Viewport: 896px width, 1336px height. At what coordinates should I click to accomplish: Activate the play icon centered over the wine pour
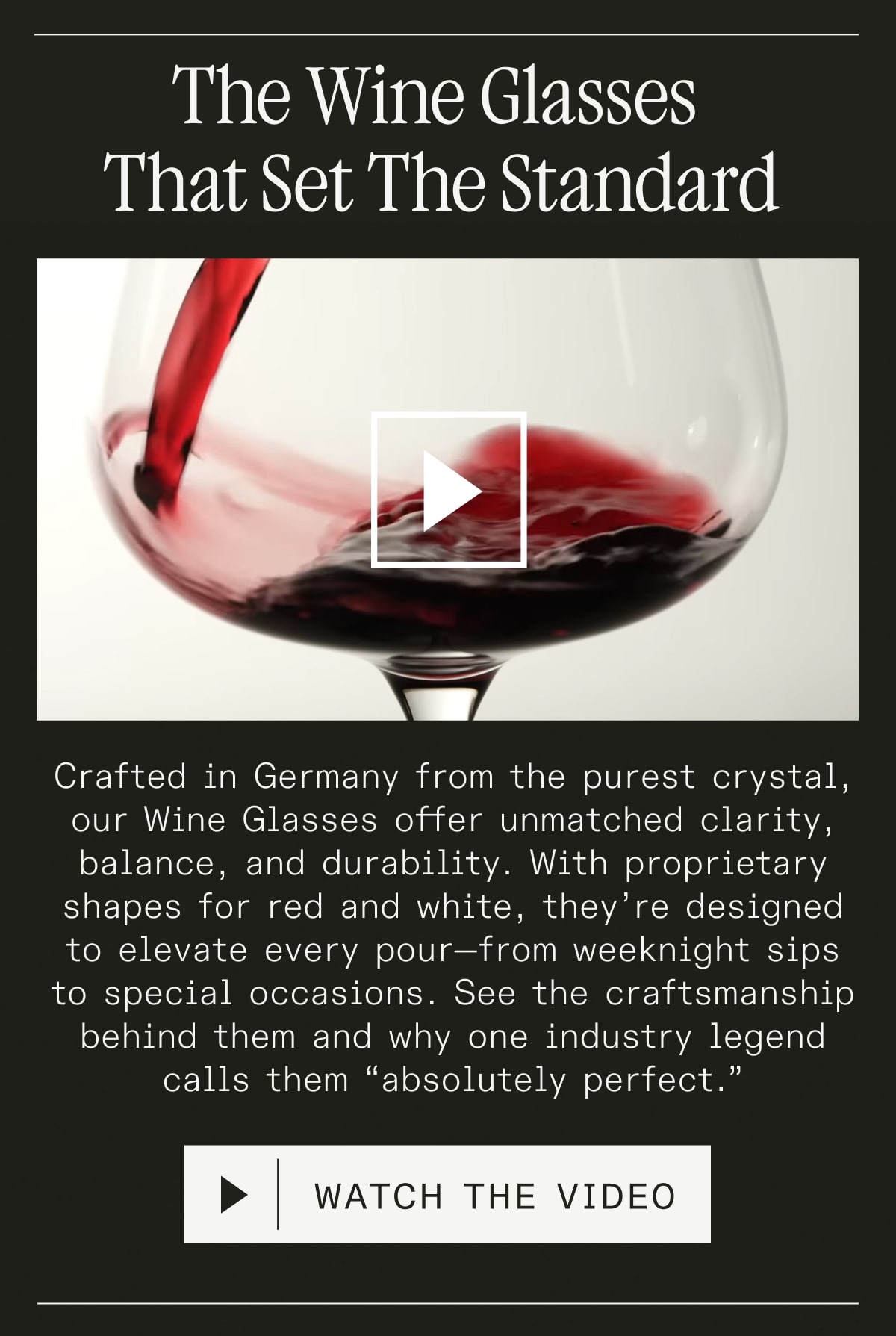click(x=448, y=487)
